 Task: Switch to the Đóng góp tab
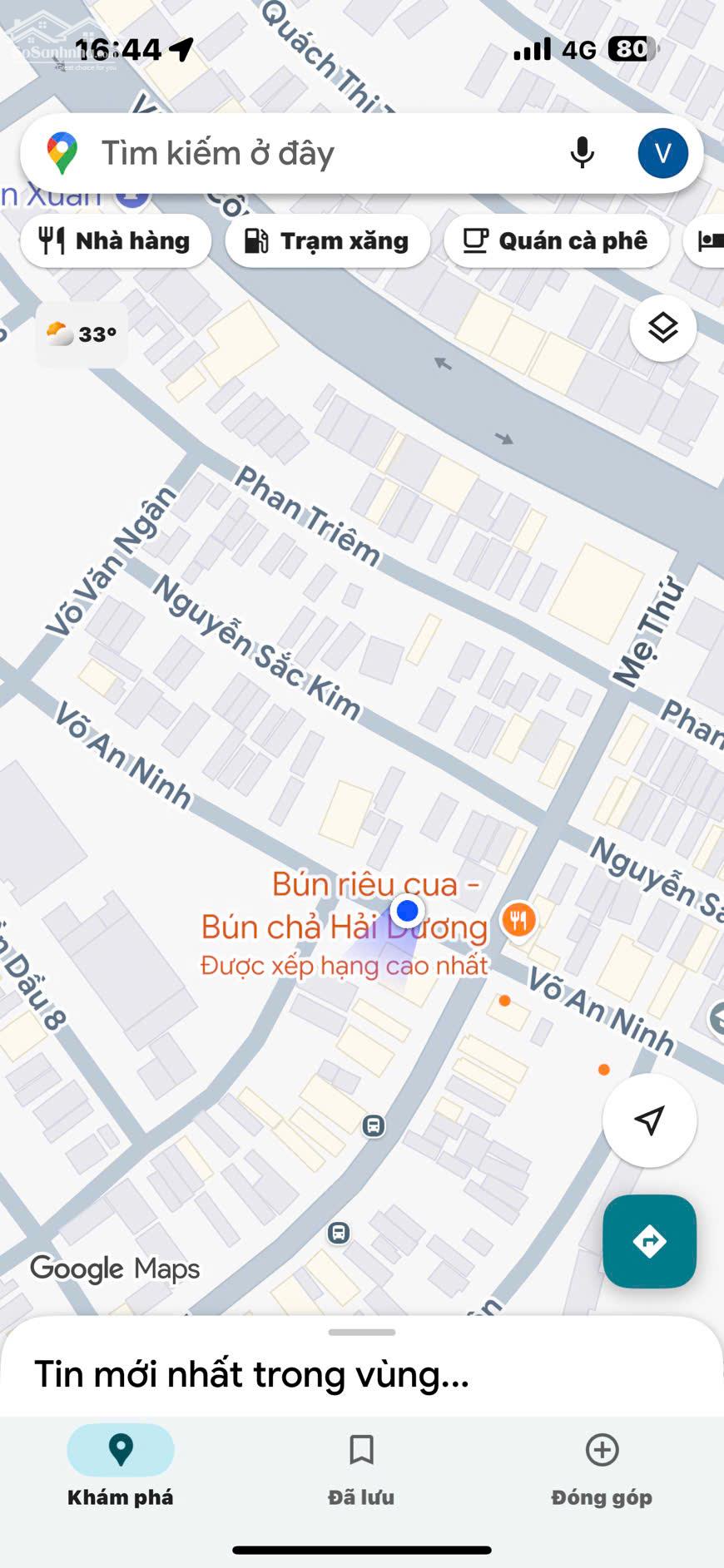(x=601, y=1468)
